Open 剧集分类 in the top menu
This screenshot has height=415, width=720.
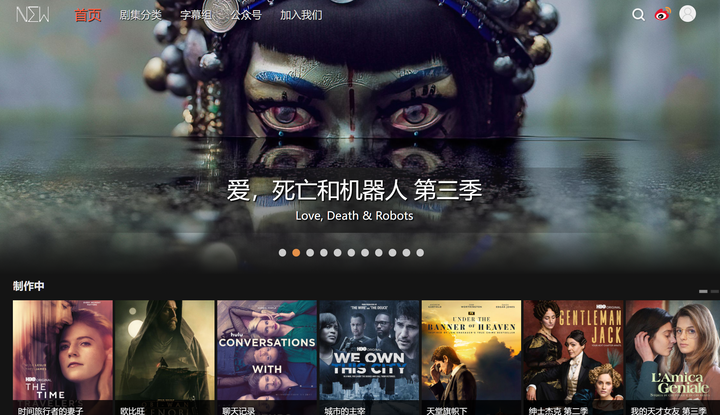click(140, 15)
